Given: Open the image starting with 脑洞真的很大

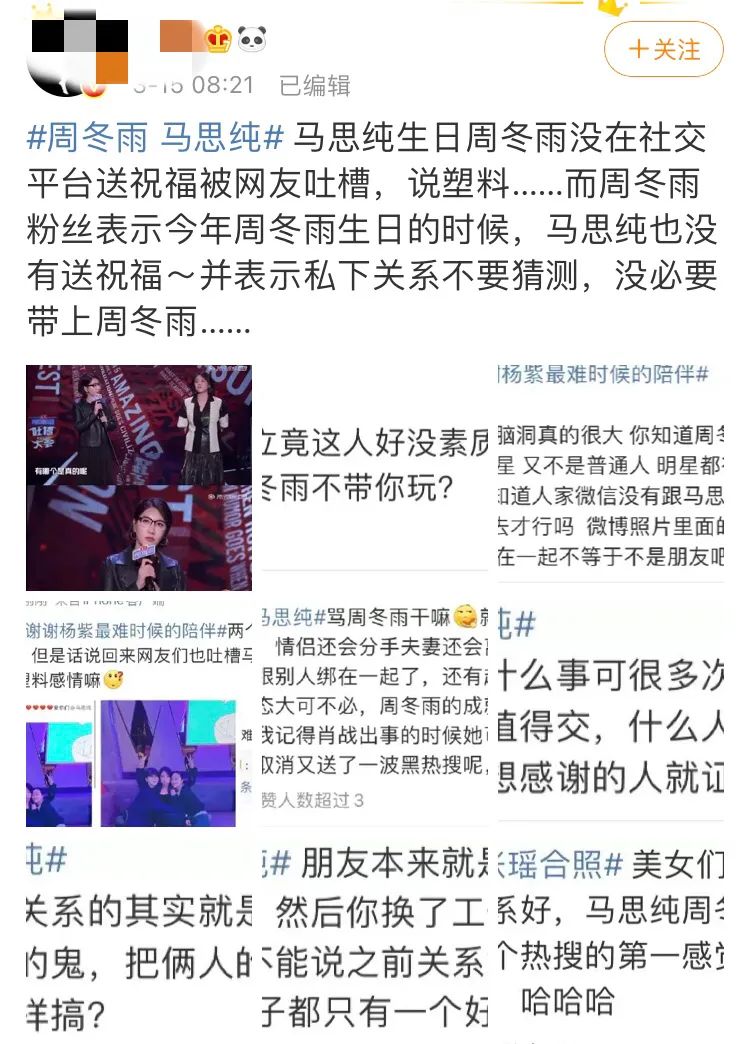Looking at the screenshot, I should (610, 478).
